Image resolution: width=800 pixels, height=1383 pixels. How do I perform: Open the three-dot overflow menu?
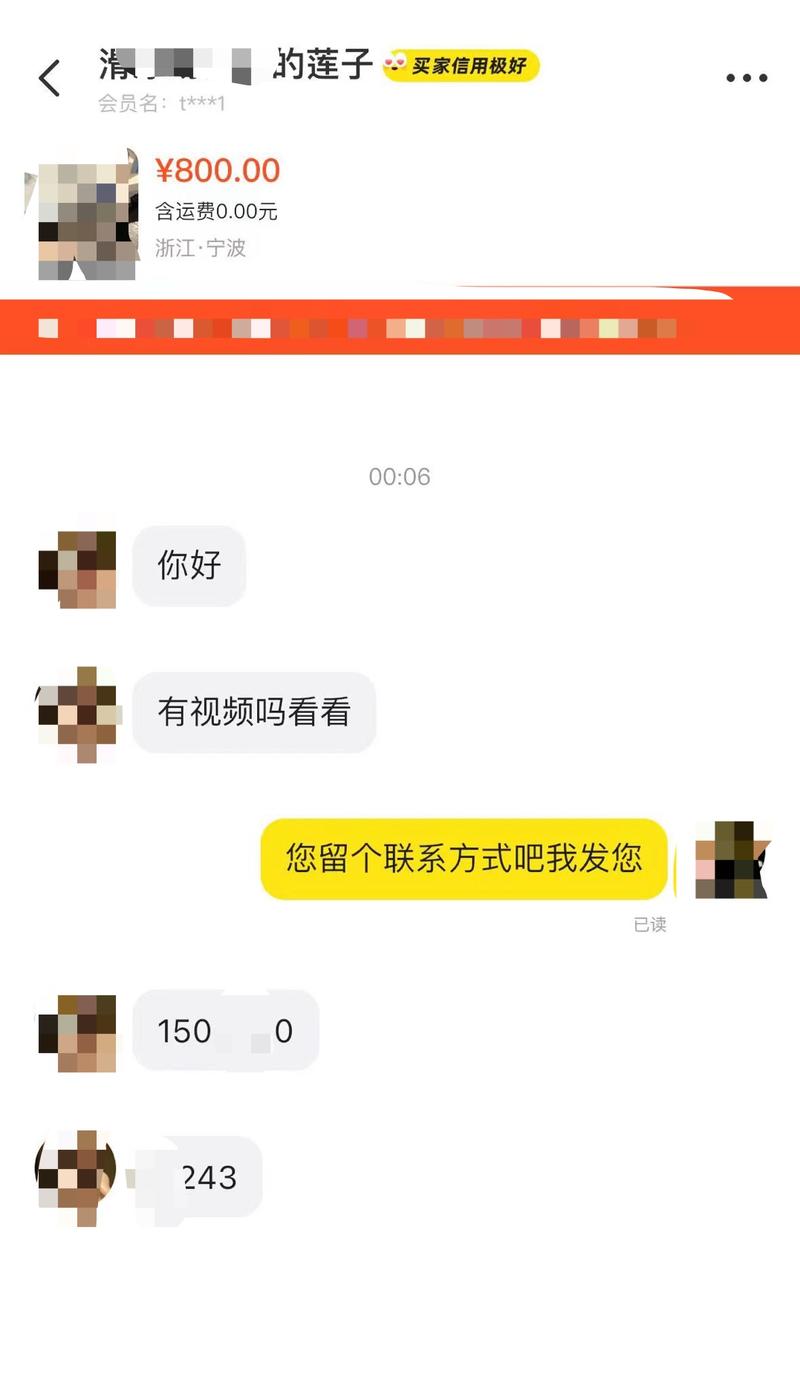coord(746,78)
